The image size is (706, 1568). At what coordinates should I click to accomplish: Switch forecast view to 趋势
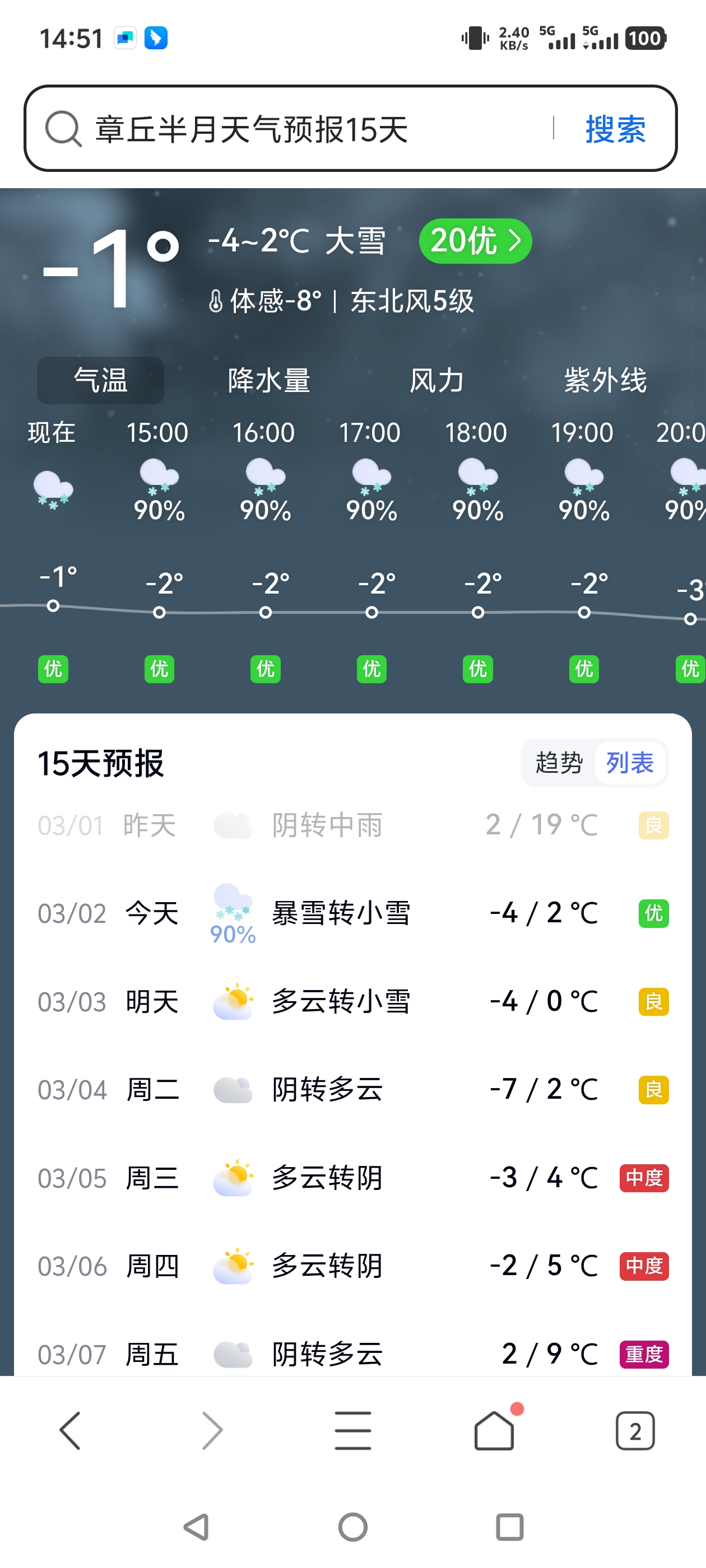[559, 763]
